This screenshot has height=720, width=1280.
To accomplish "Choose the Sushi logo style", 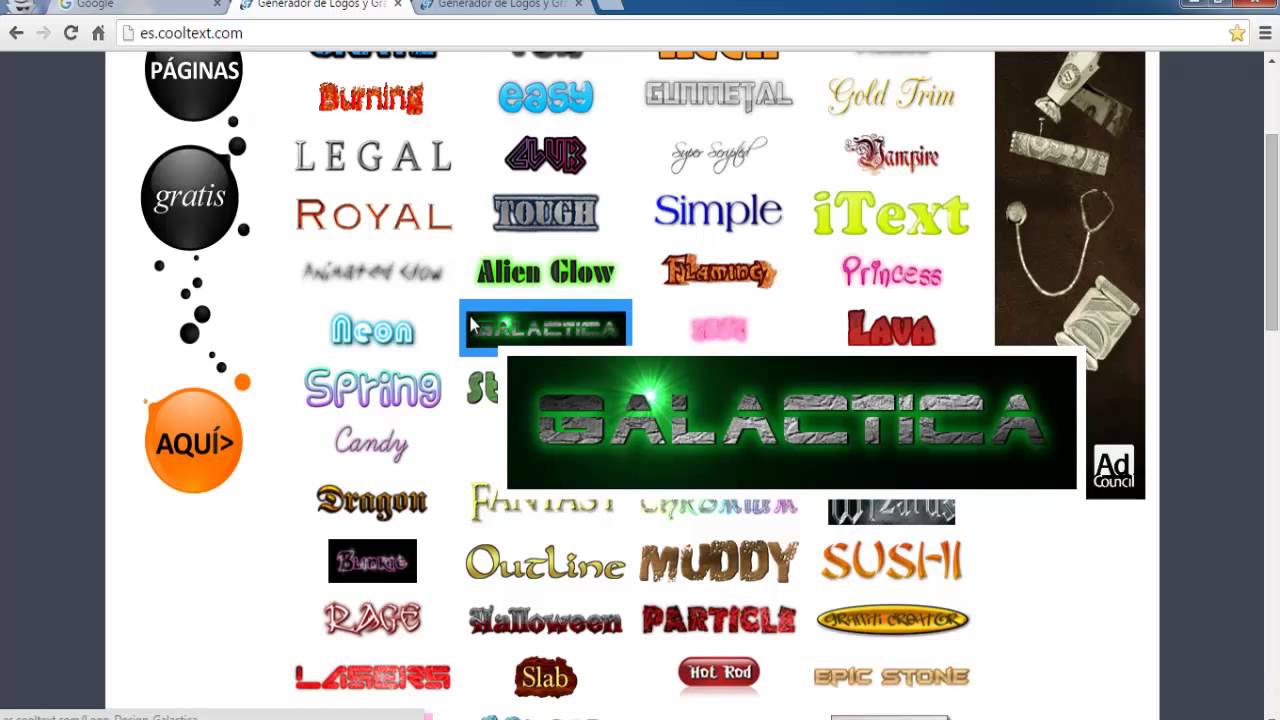I will (x=891, y=561).
